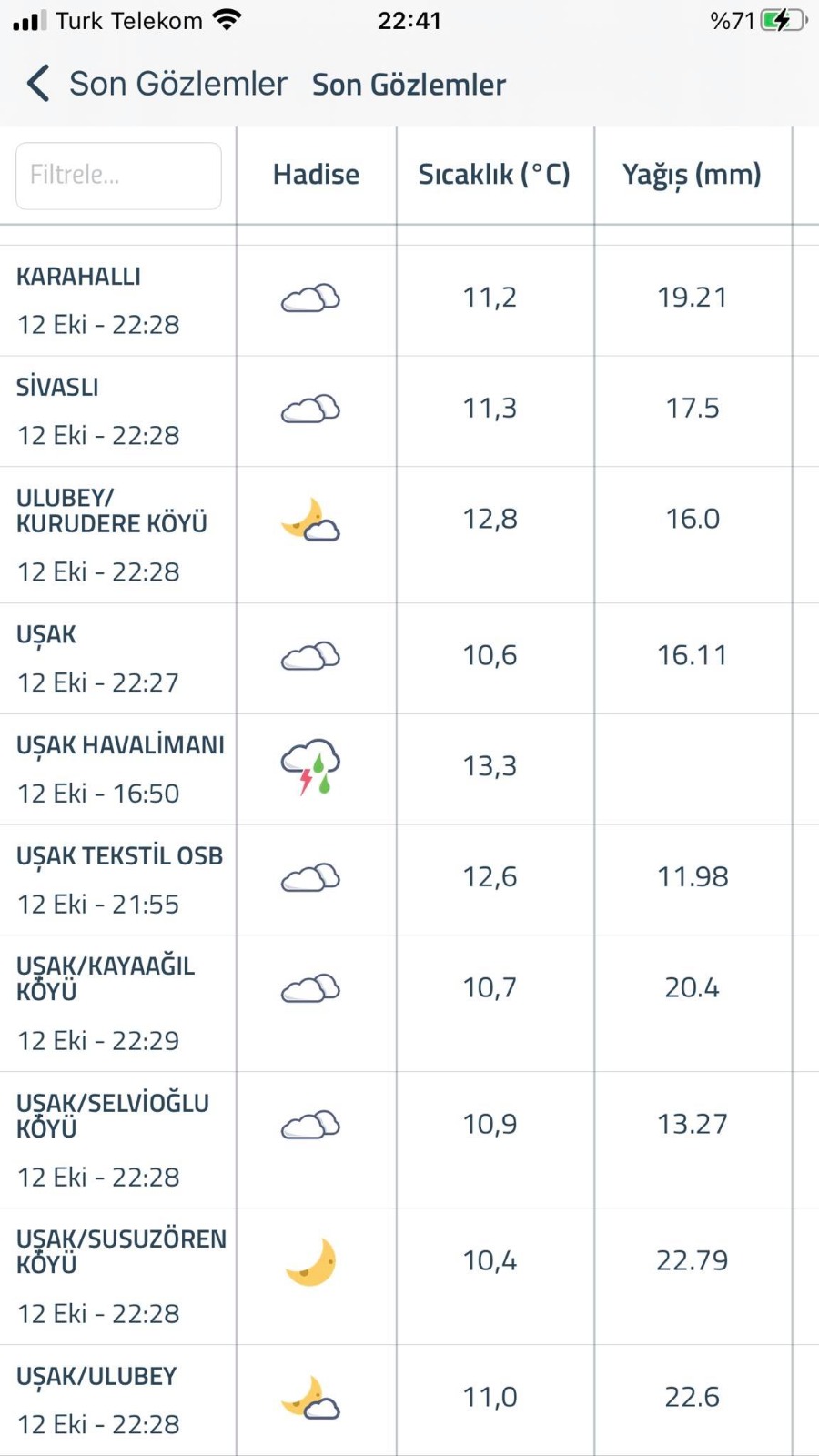The height and width of the screenshot is (1456, 819).
Task: Open the KARAHALLI station row
Action: pos(409,300)
